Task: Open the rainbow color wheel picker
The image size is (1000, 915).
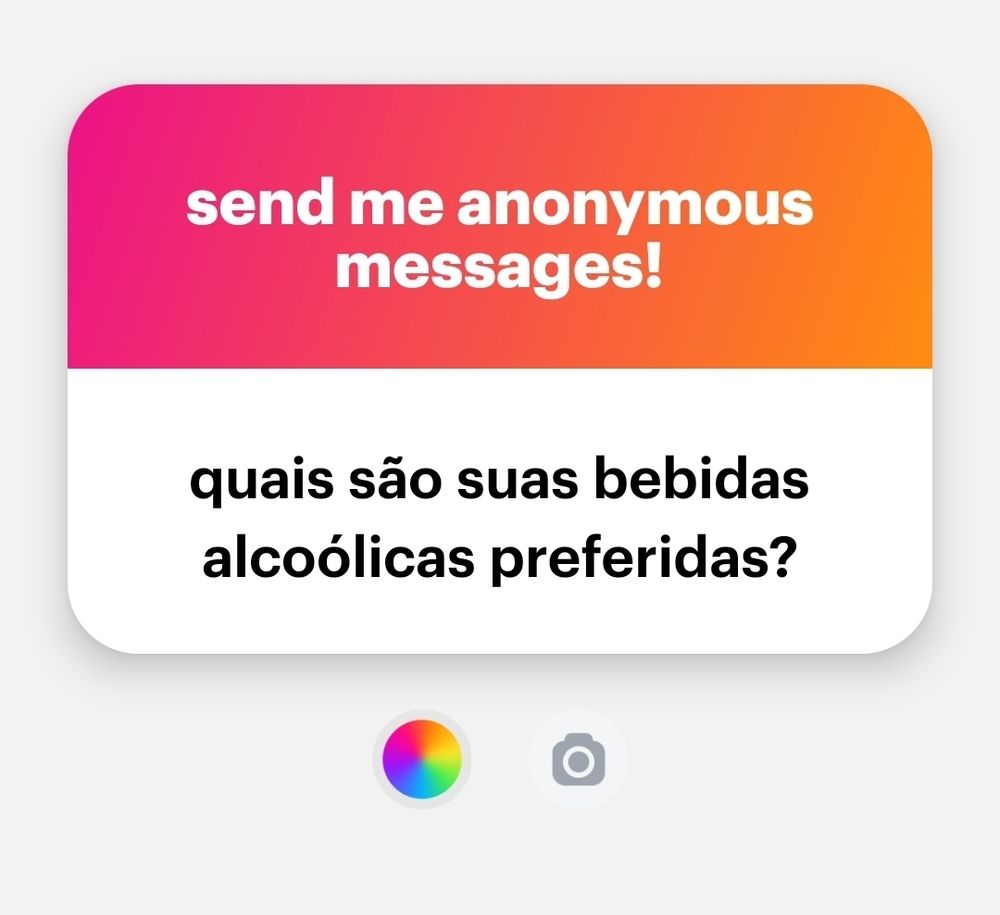Action: pos(422,759)
